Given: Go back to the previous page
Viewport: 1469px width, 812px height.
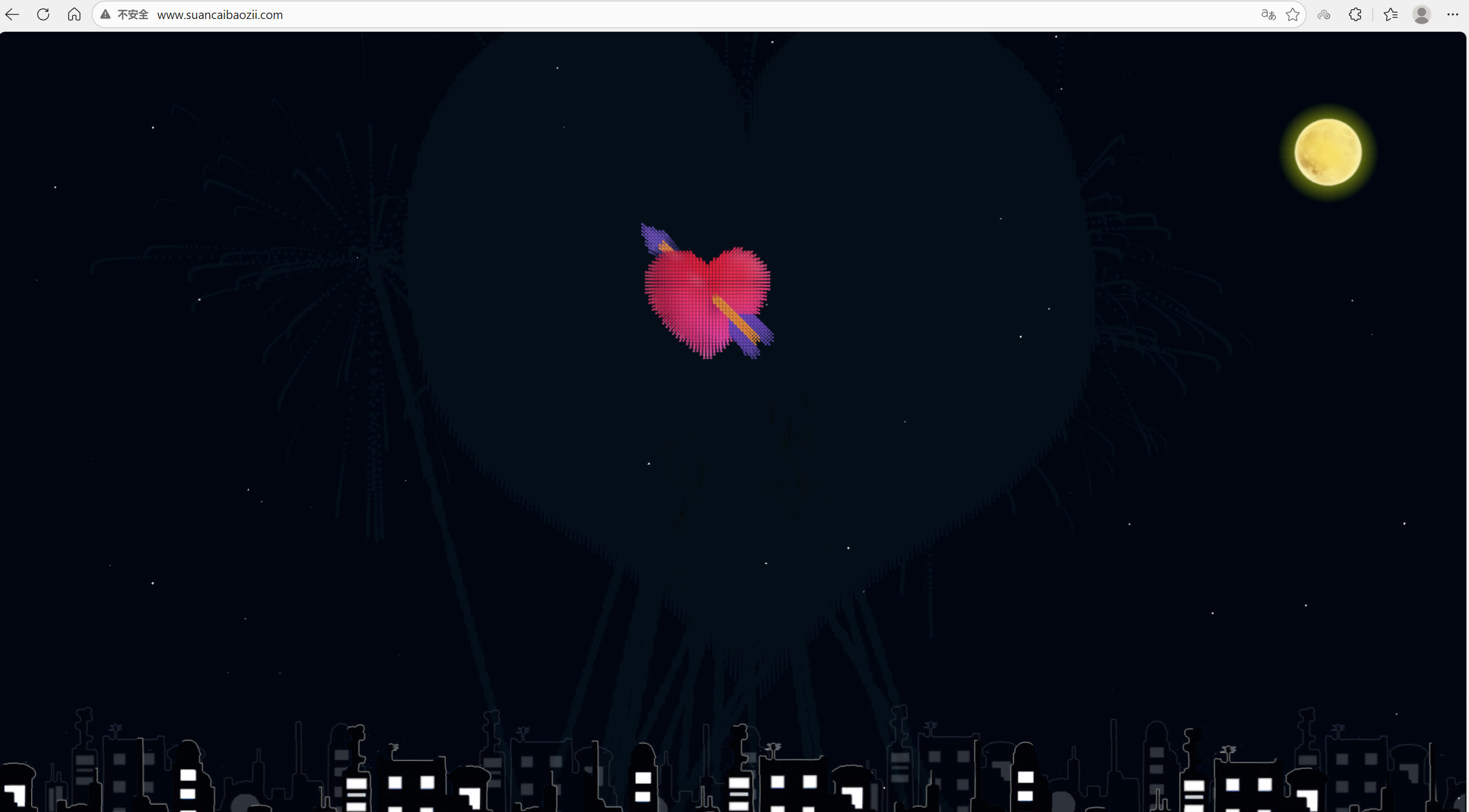Looking at the screenshot, I should coord(12,14).
